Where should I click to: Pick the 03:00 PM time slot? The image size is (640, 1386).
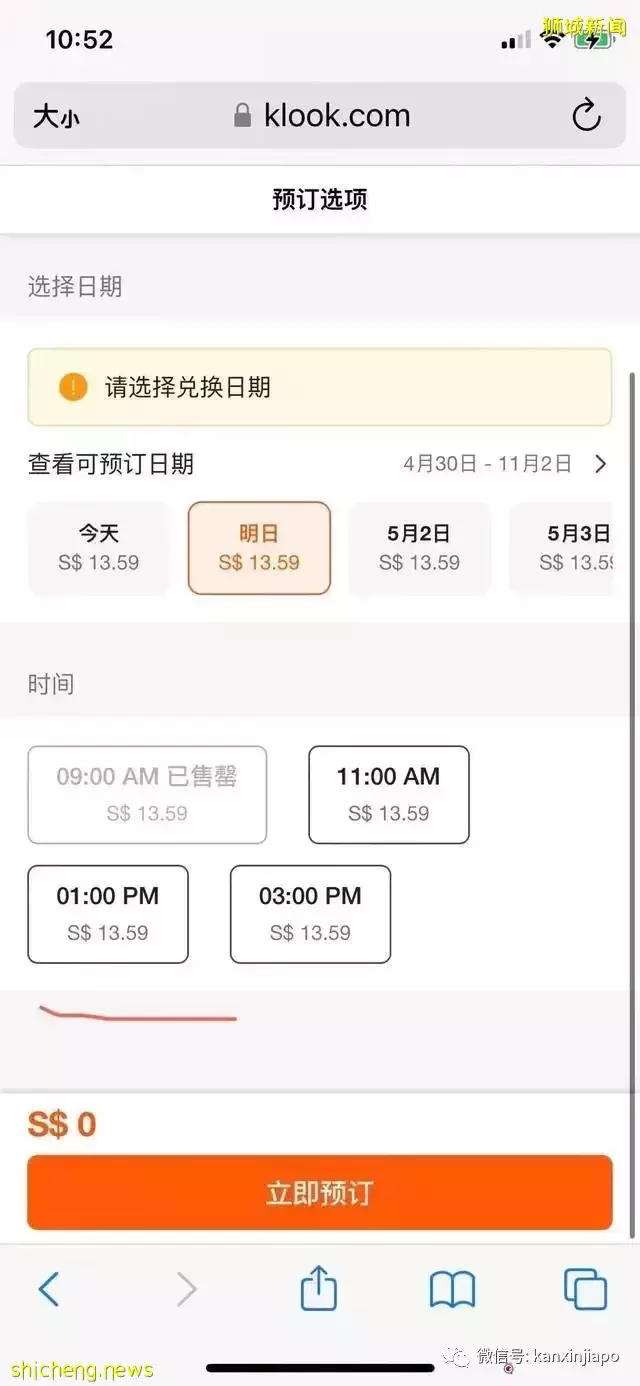tap(310, 914)
